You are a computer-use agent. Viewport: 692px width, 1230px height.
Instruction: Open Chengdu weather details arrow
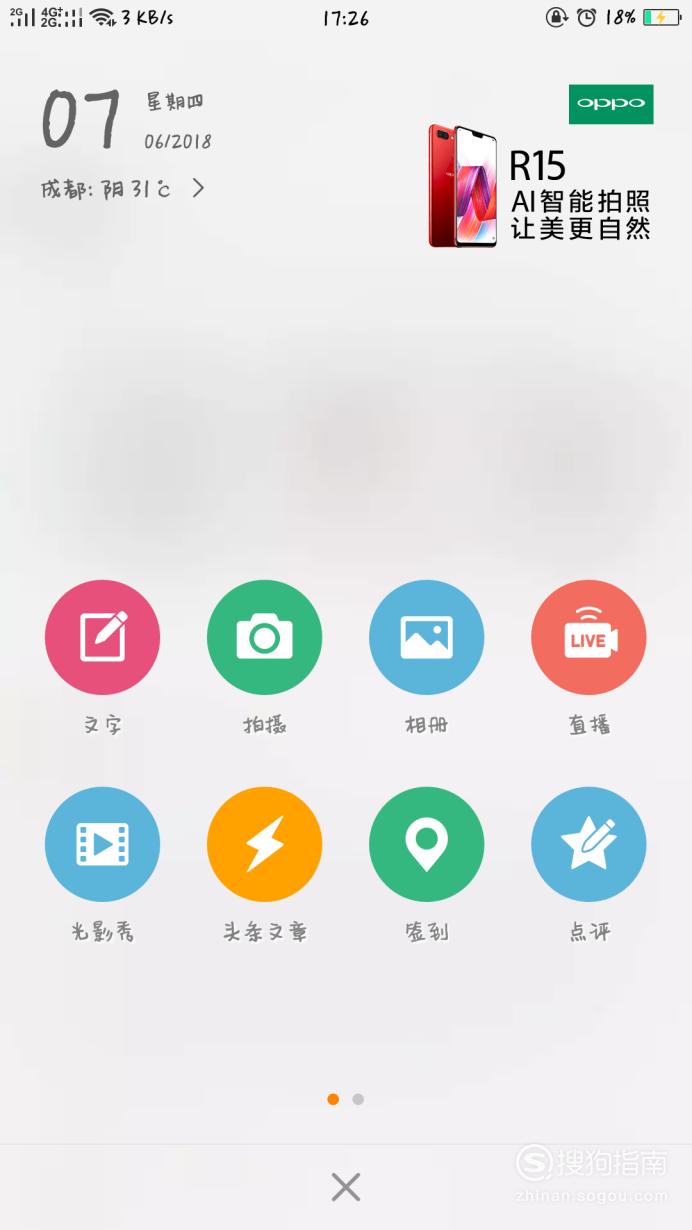coord(198,188)
